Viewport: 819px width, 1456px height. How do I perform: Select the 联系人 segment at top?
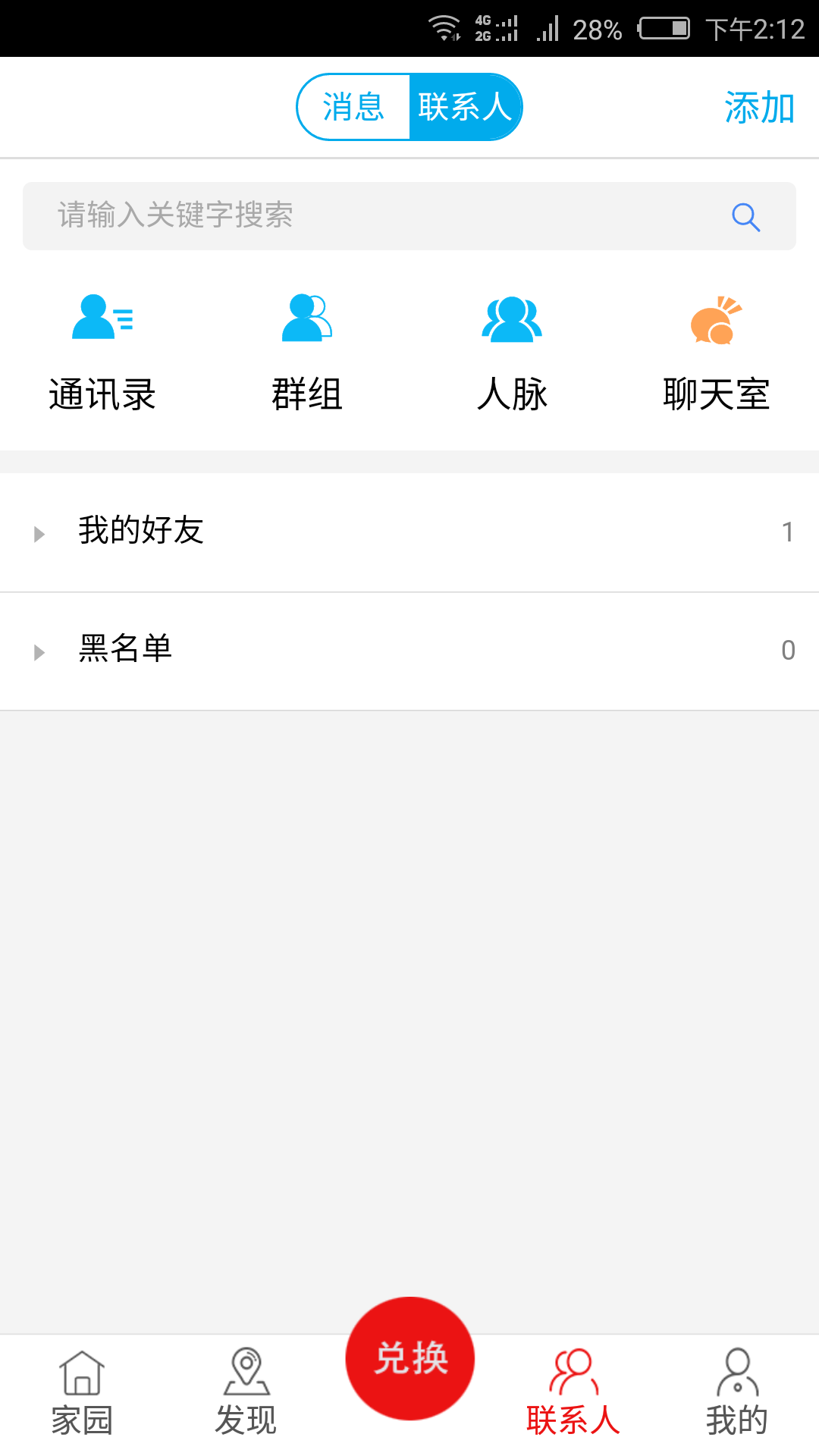pyautogui.click(x=464, y=107)
